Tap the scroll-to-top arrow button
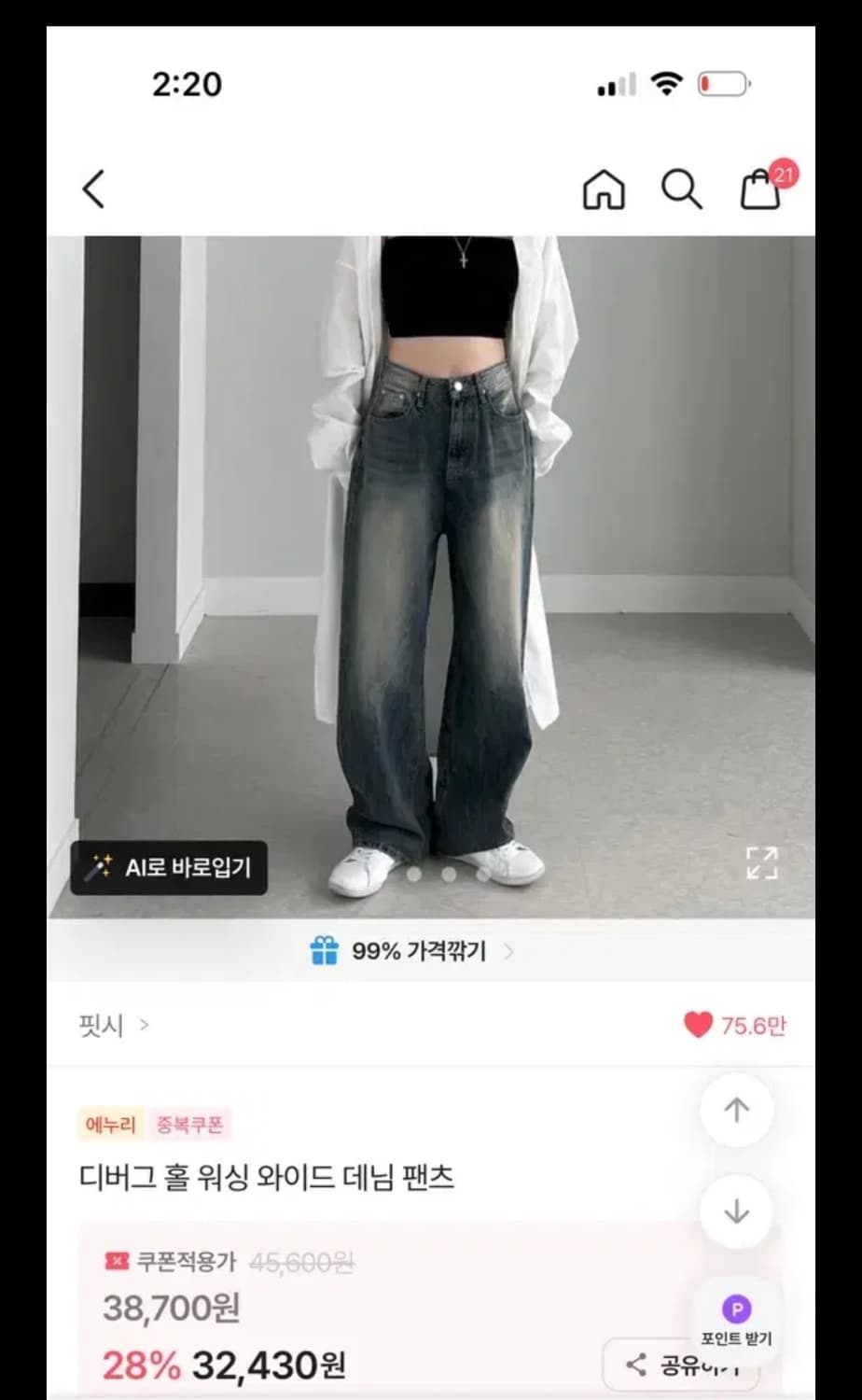 [737, 1111]
